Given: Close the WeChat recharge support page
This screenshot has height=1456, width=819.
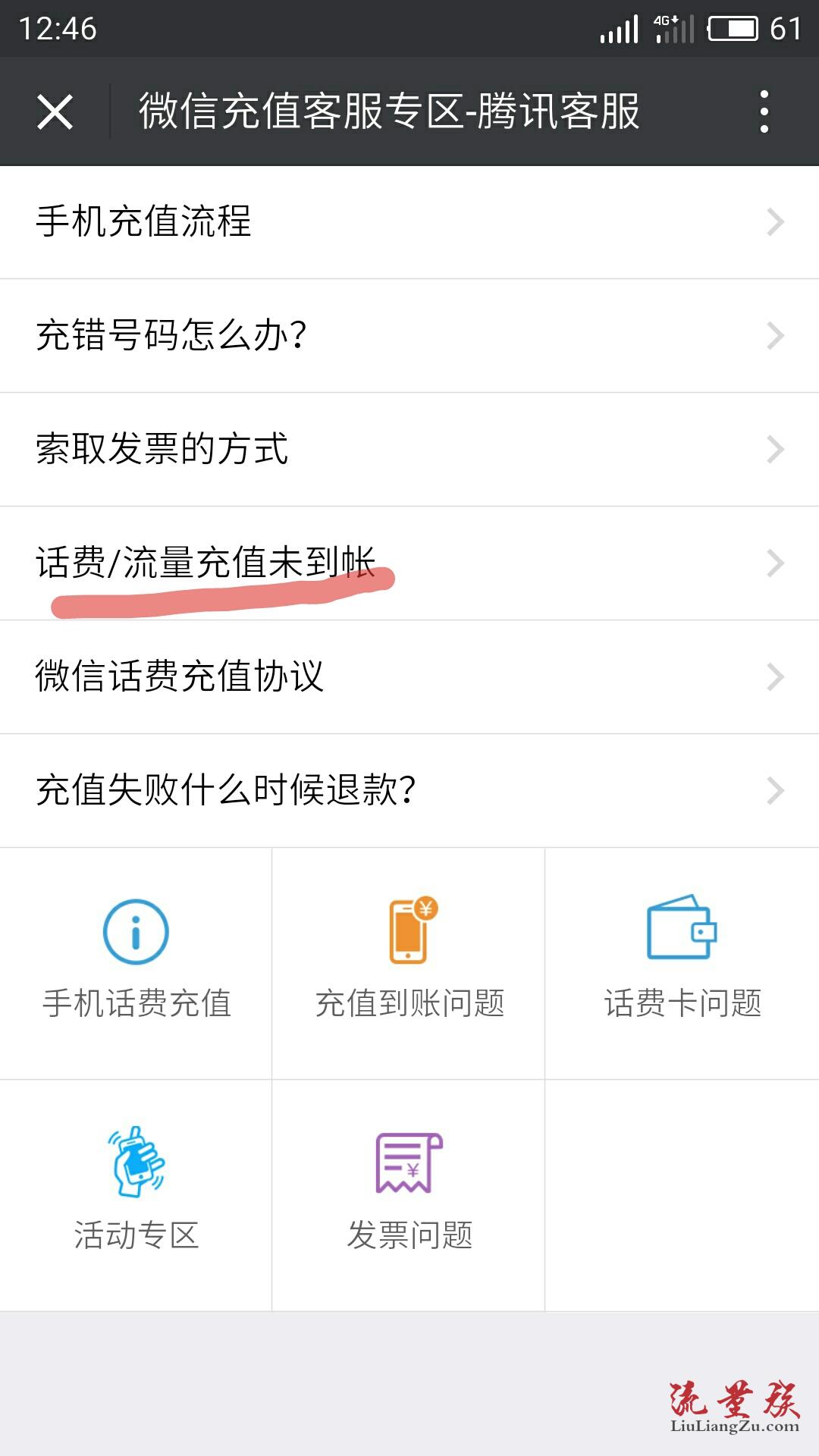Looking at the screenshot, I should [55, 111].
